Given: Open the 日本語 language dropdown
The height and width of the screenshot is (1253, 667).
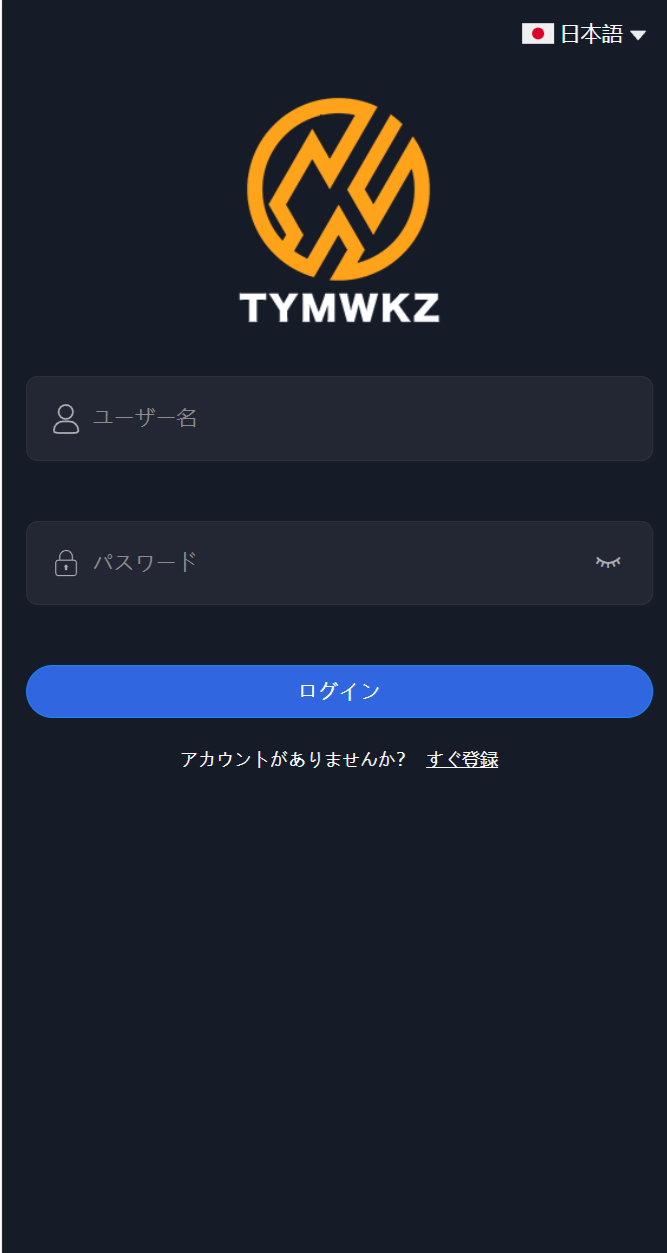Looking at the screenshot, I should point(586,34).
